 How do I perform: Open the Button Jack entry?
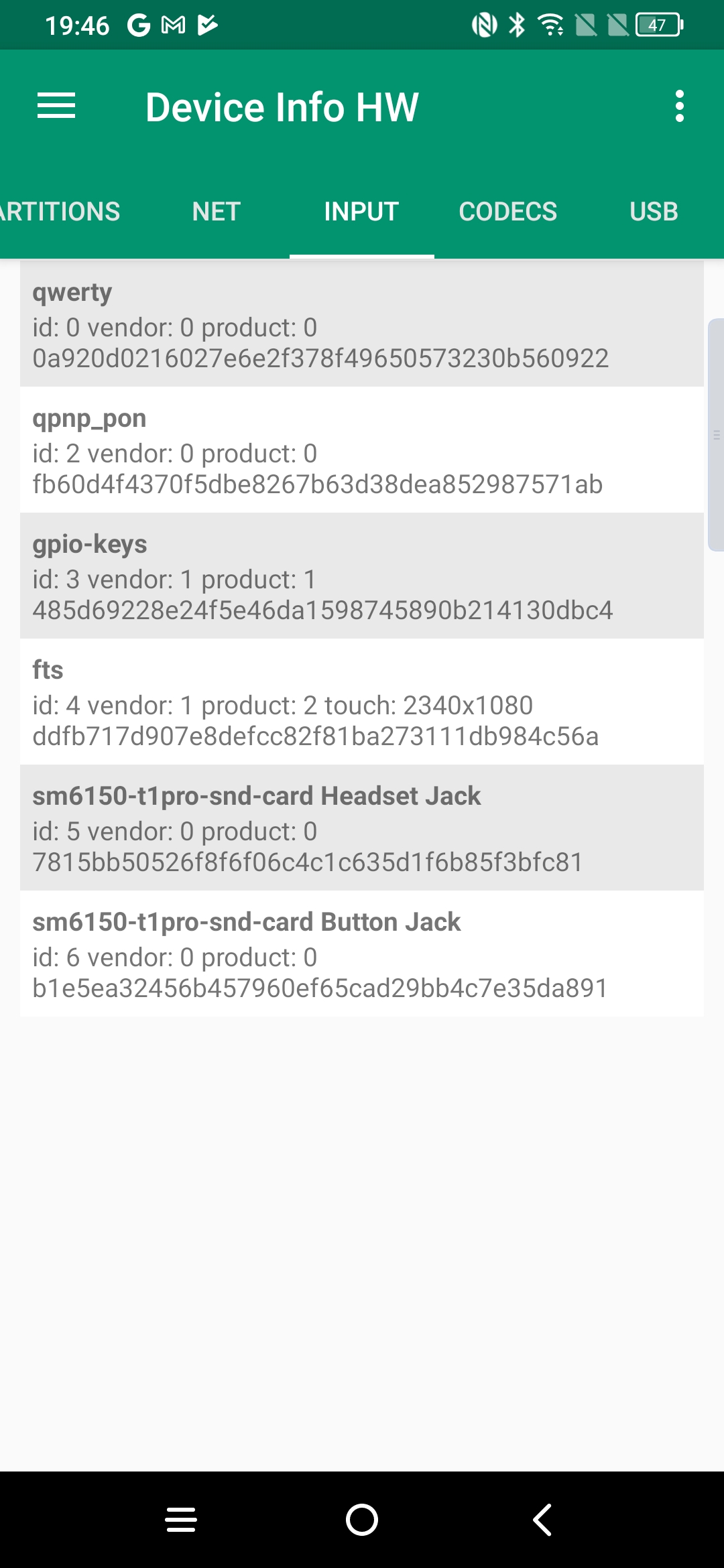point(362,954)
